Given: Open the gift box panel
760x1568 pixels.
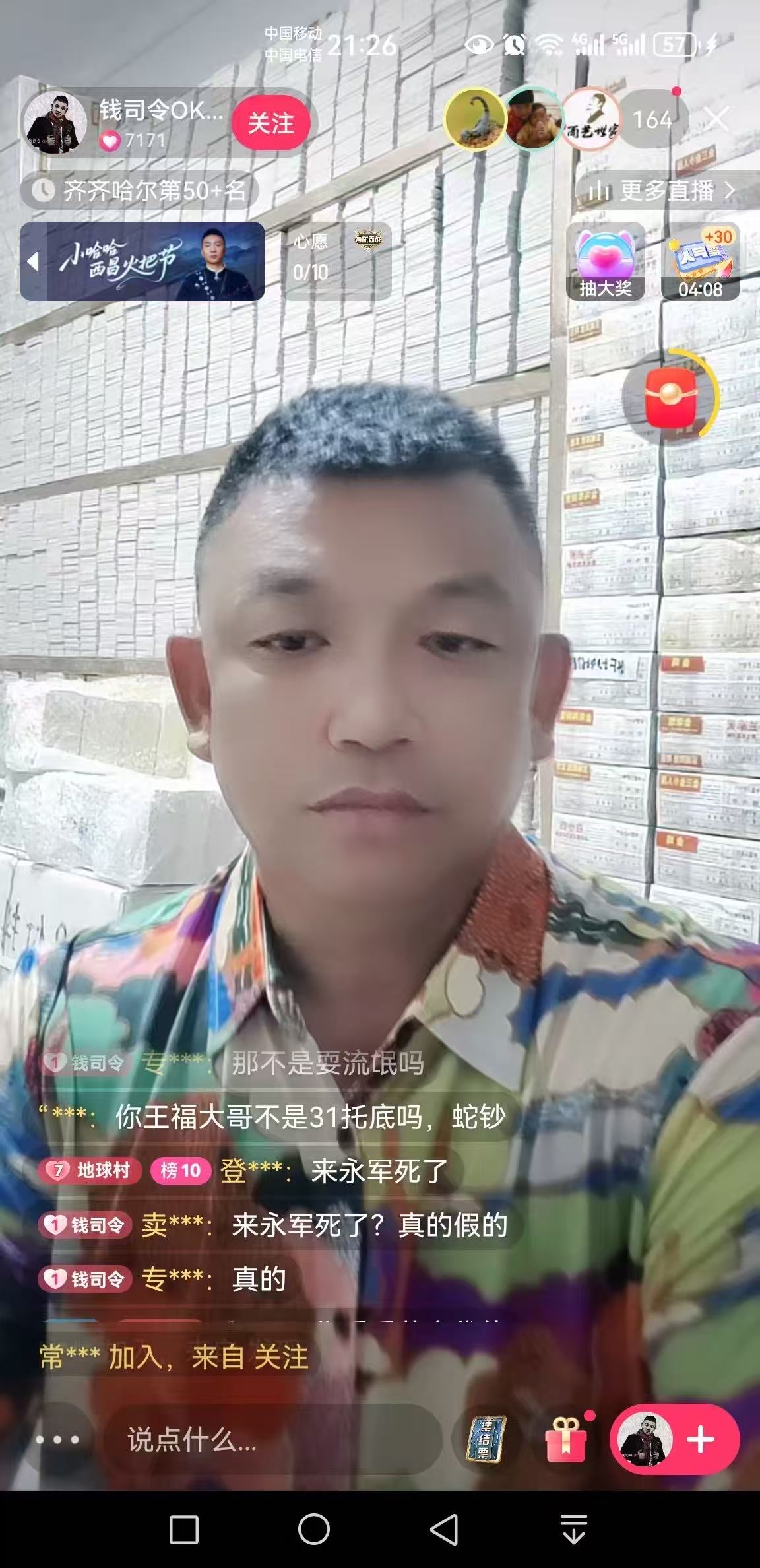Looking at the screenshot, I should tap(566, 1439).
